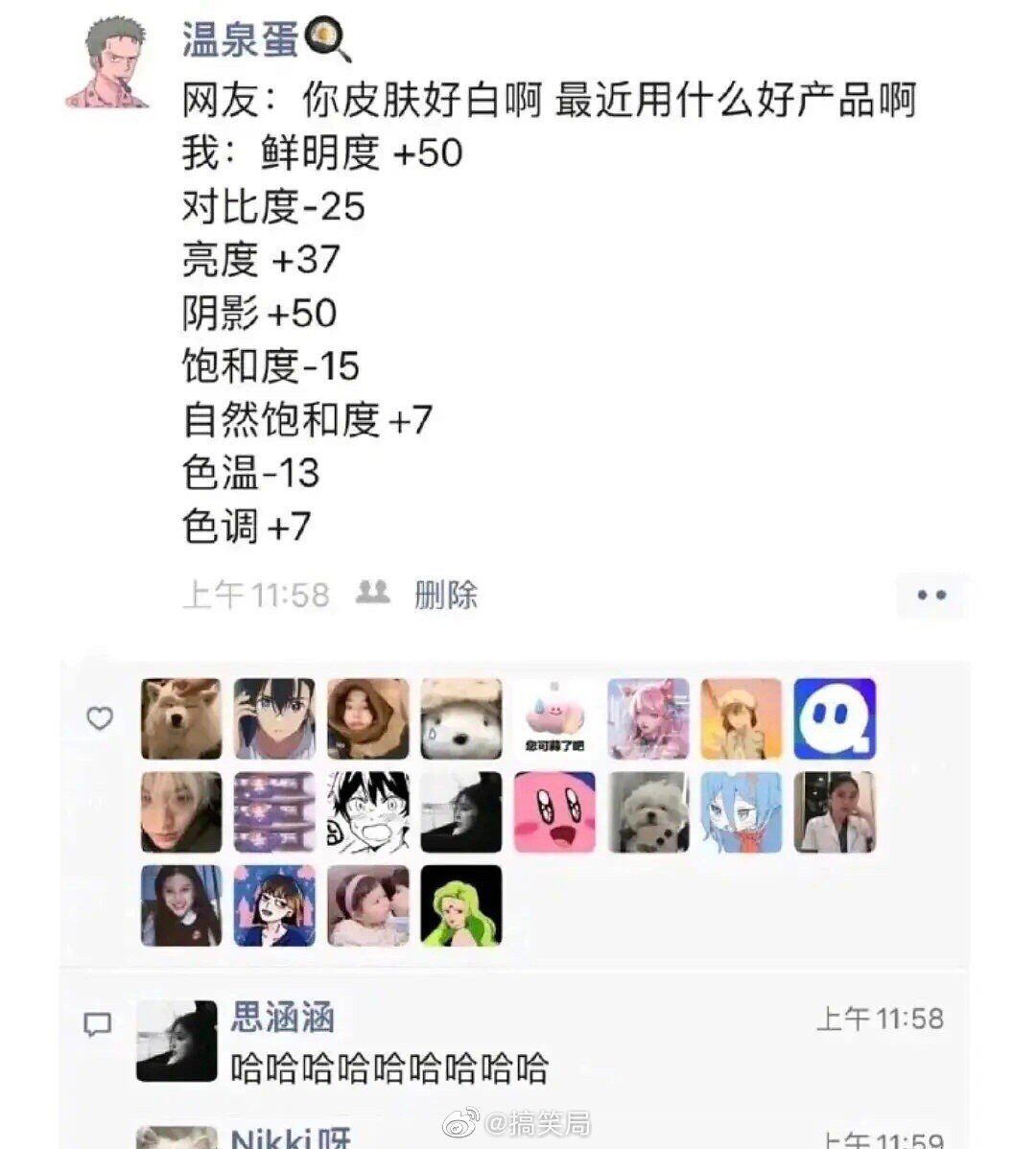Reply to 思涵涵's 哈哈哈 comment

(x=388, y=1067)
